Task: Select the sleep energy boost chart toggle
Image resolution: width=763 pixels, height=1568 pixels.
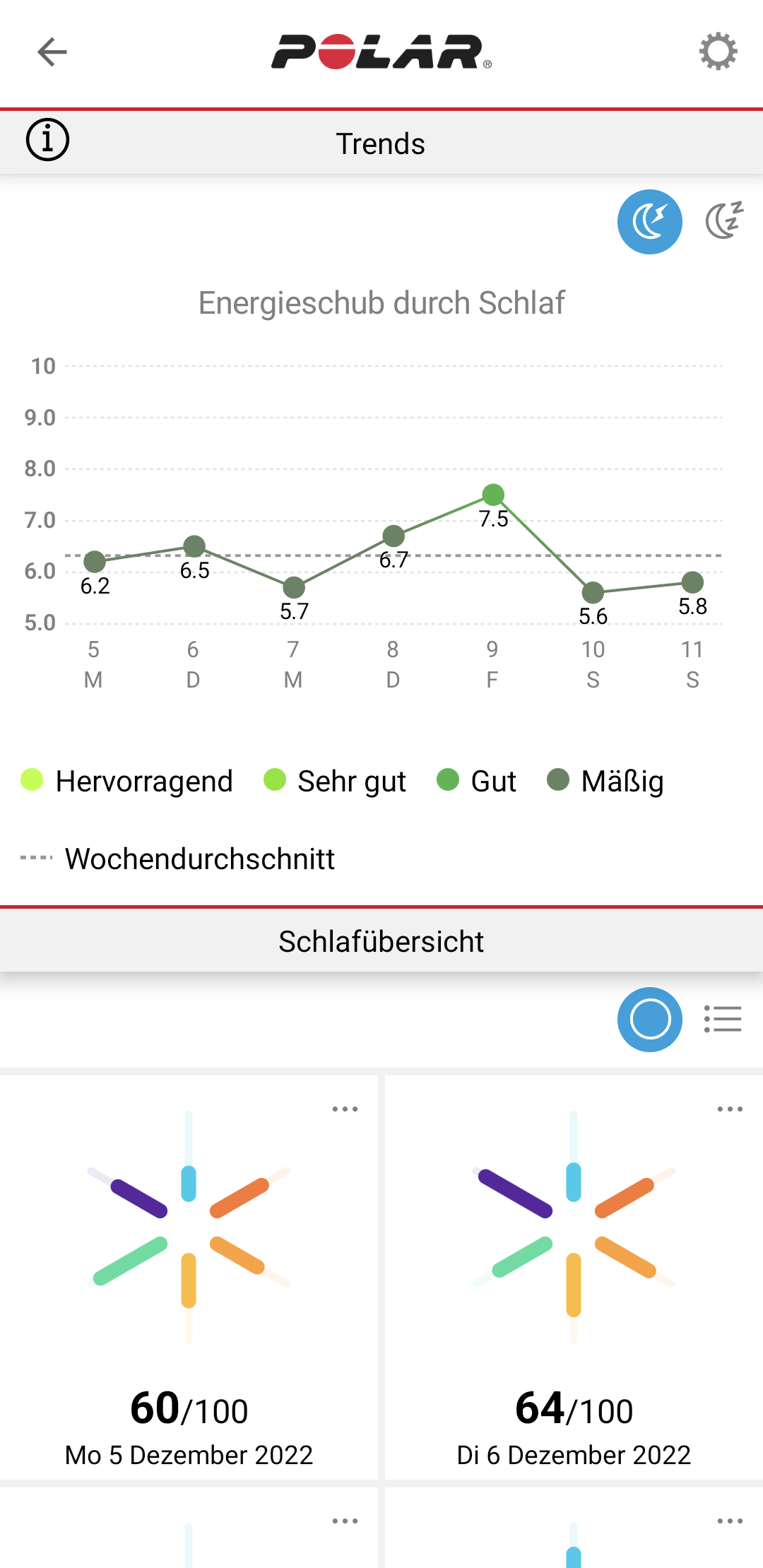Action: pyautogui.click(x=649, y=222)
